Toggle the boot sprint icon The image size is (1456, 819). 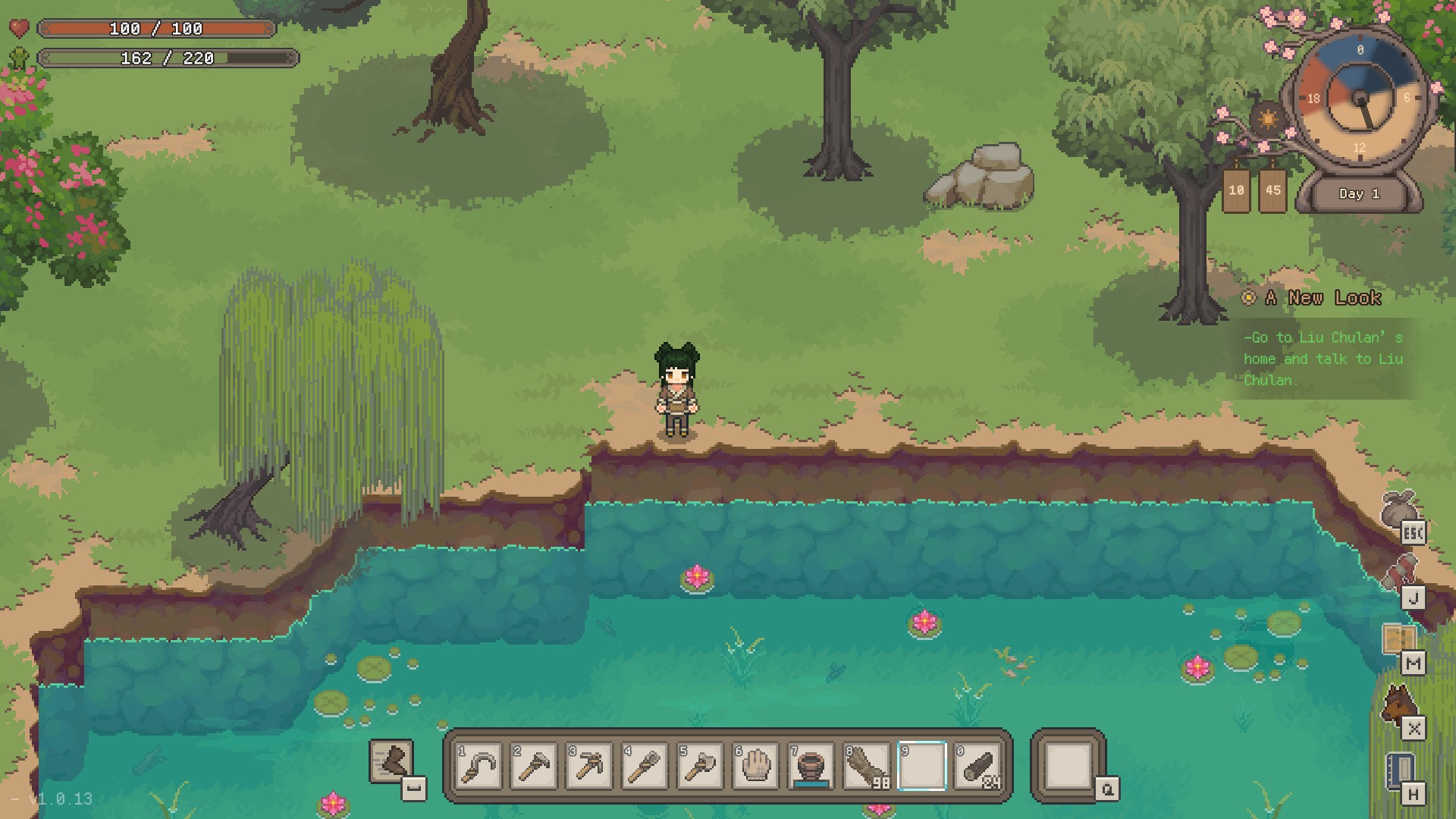tap(392, 761)
